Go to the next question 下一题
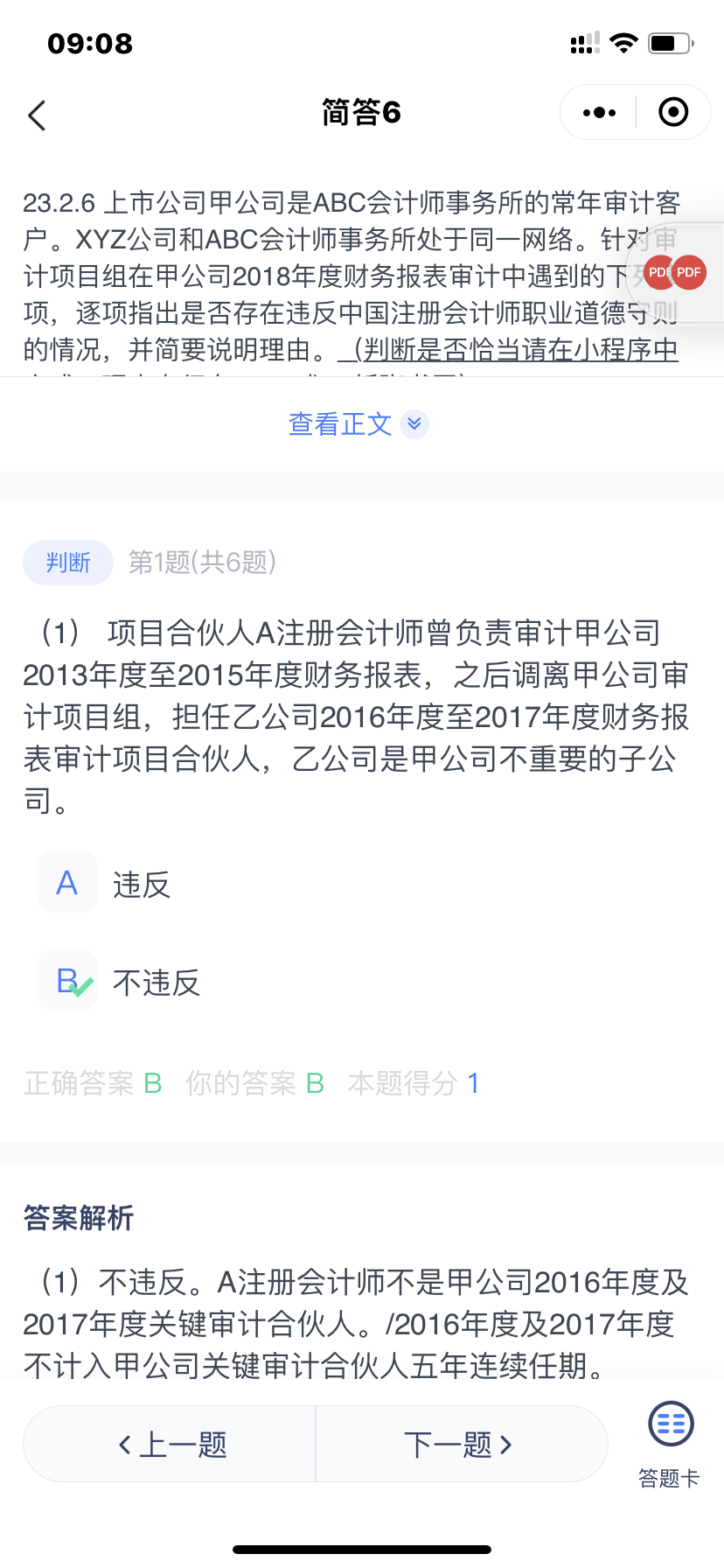724x1568 pixels. pyautogui.click(x=459, y=1445)
